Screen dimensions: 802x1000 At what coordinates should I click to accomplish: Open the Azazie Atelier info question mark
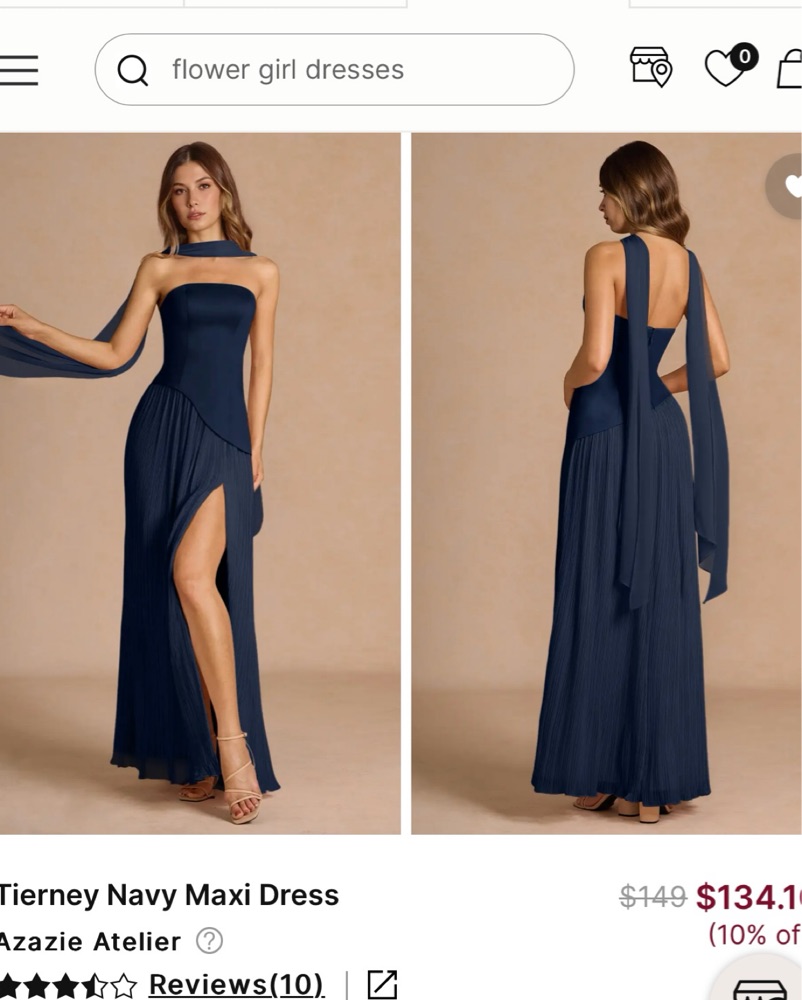[209, 941]
